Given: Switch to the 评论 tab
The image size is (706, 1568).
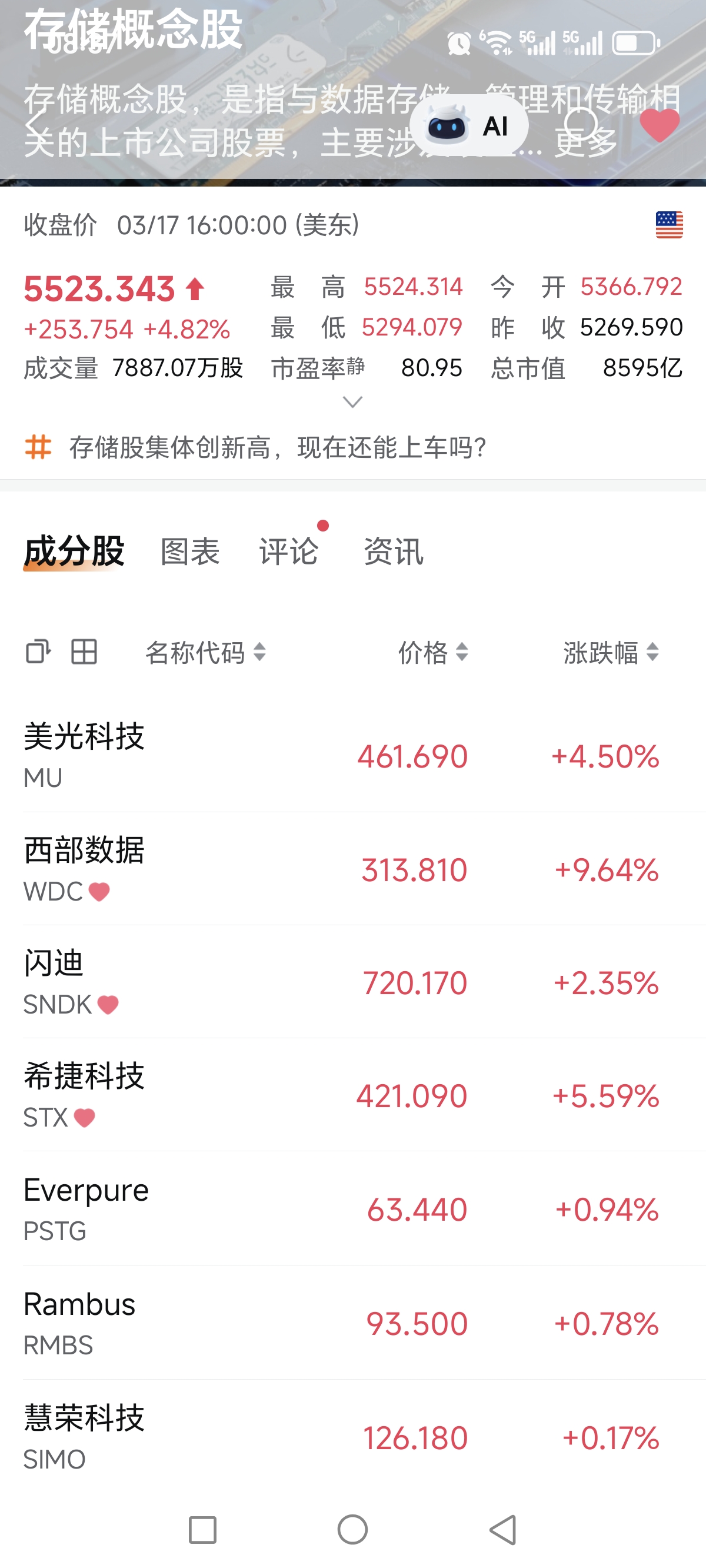Looking at the screenshot, I should [x=288, y=552].
